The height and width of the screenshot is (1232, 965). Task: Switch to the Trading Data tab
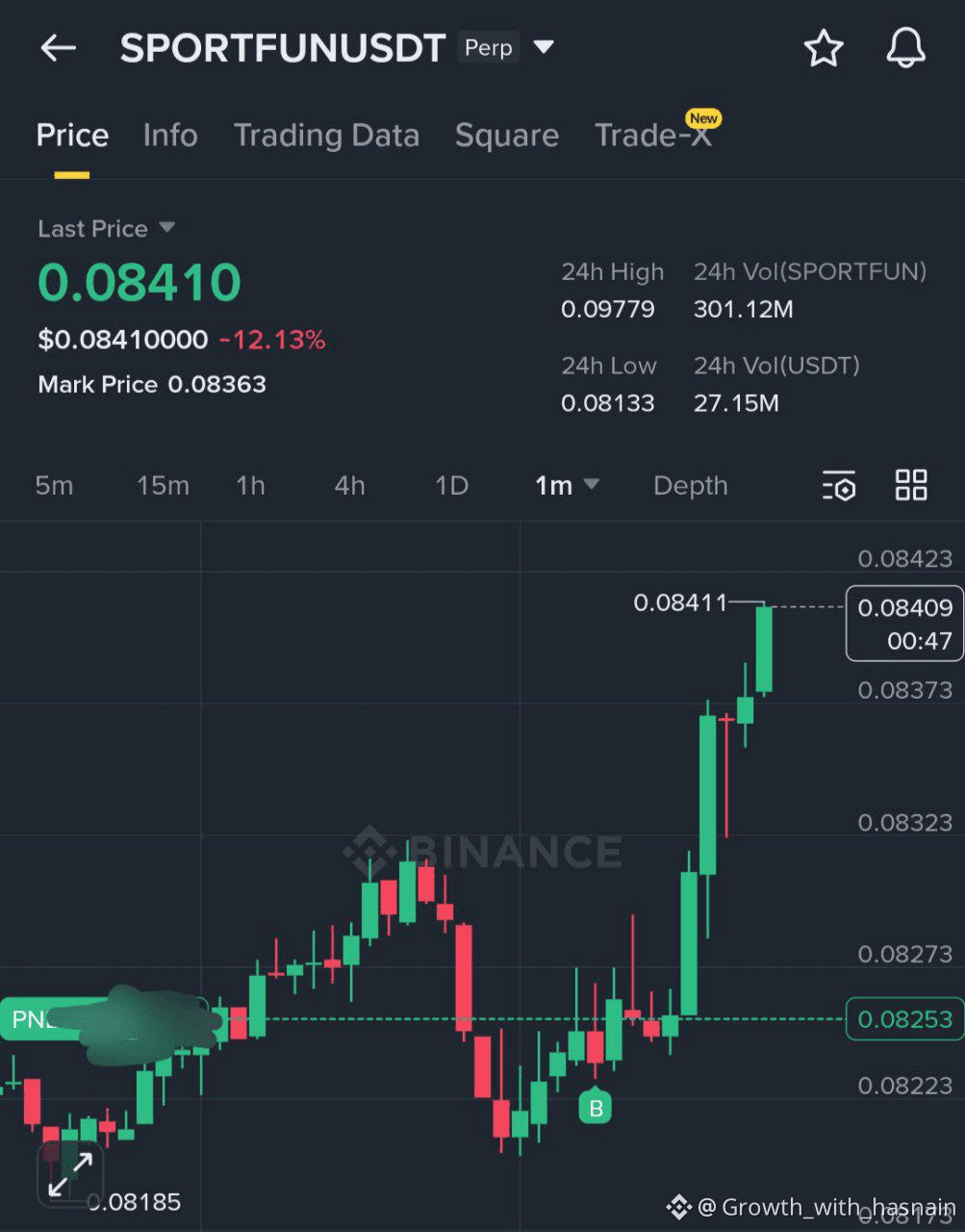point(326,136)
